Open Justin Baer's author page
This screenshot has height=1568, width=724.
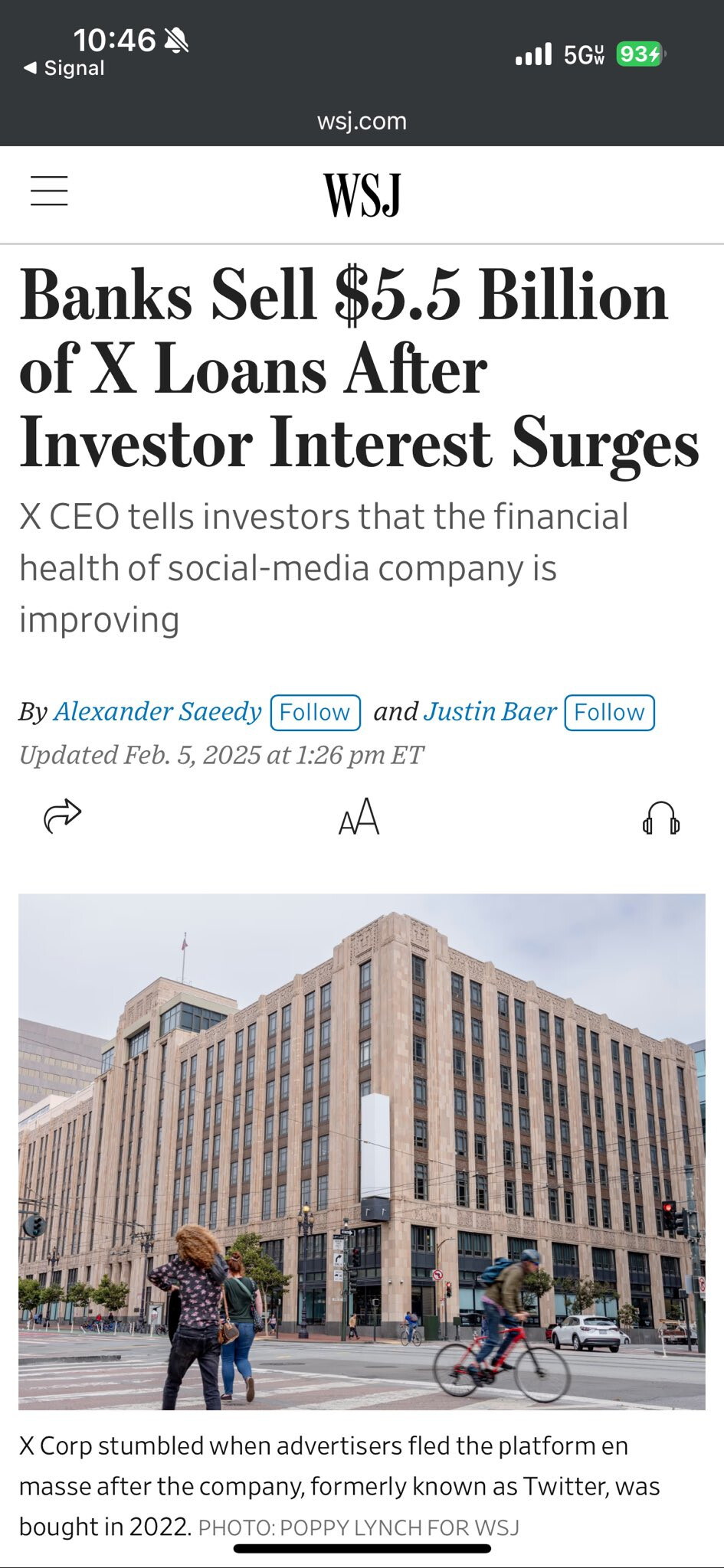click(x=490, y=712)
